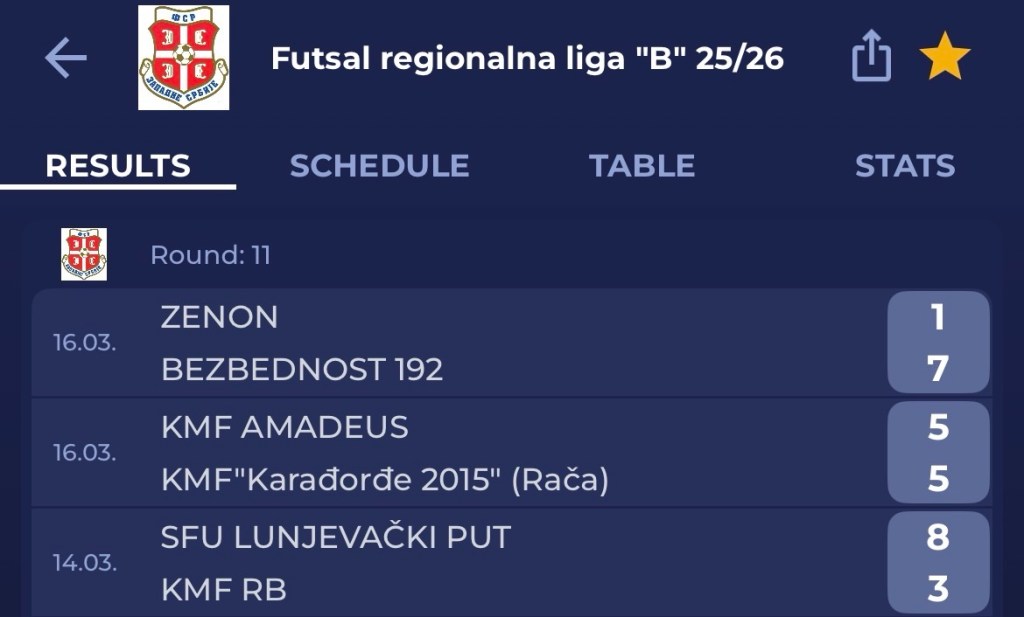Viewport: 1024px width, 617px height.
Task: Switch to the Schedule tab
Action: [x=379, y=165]
